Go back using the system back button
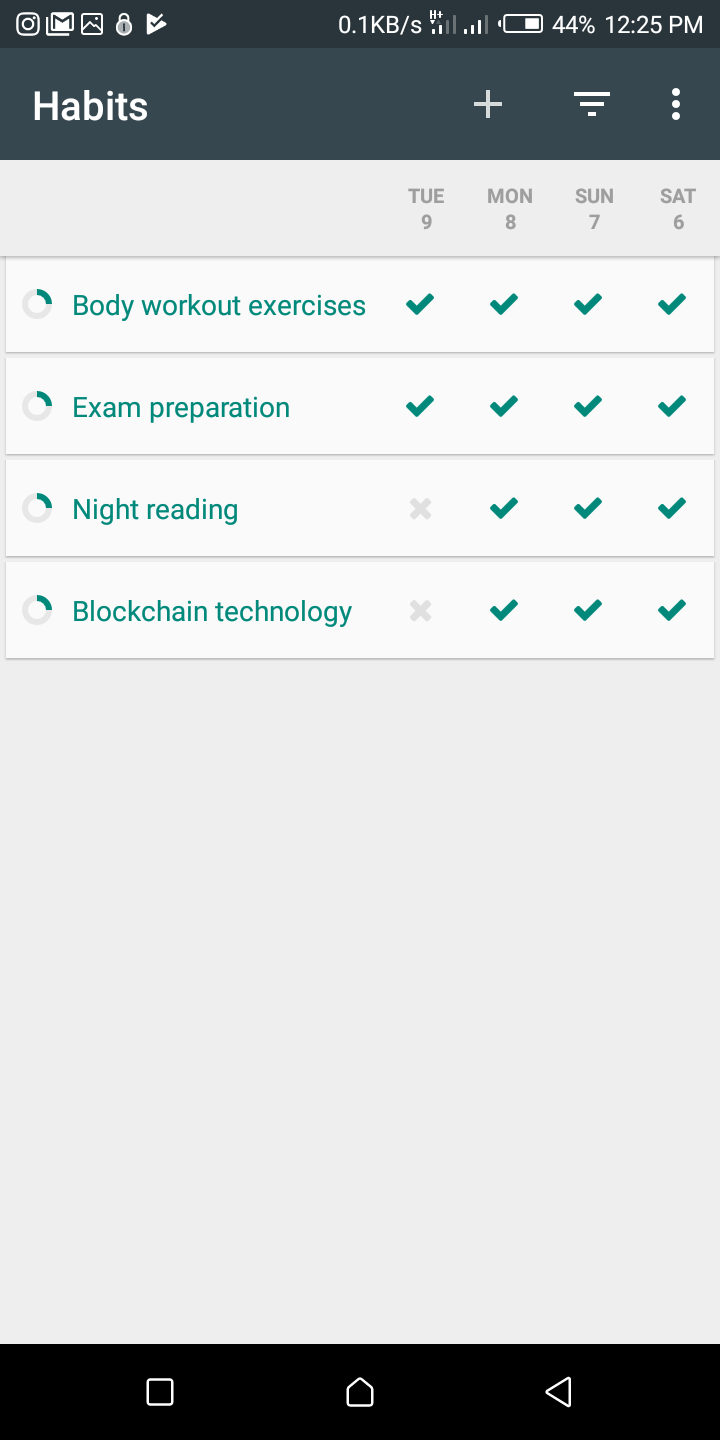The width and height of the screenshot is (720, 1440). (x=558, y=1391)
